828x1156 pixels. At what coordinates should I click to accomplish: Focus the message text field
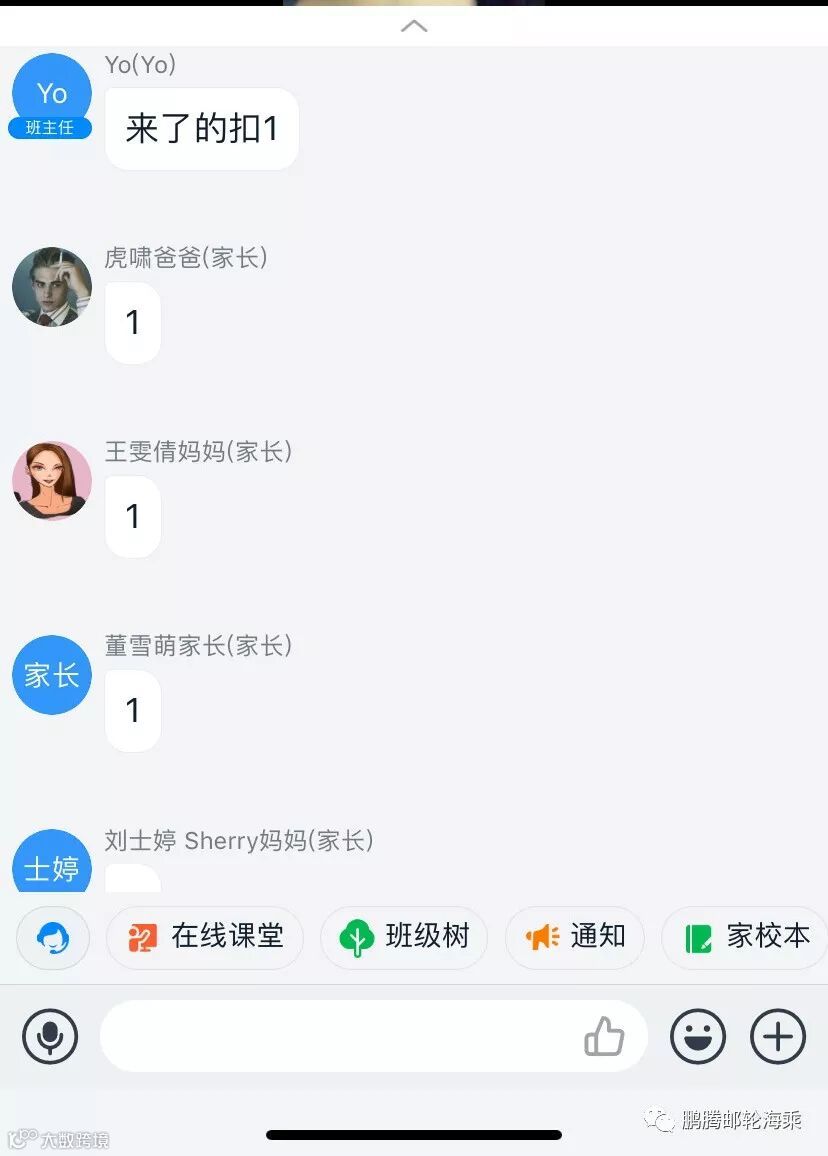tap(340, 1036)
